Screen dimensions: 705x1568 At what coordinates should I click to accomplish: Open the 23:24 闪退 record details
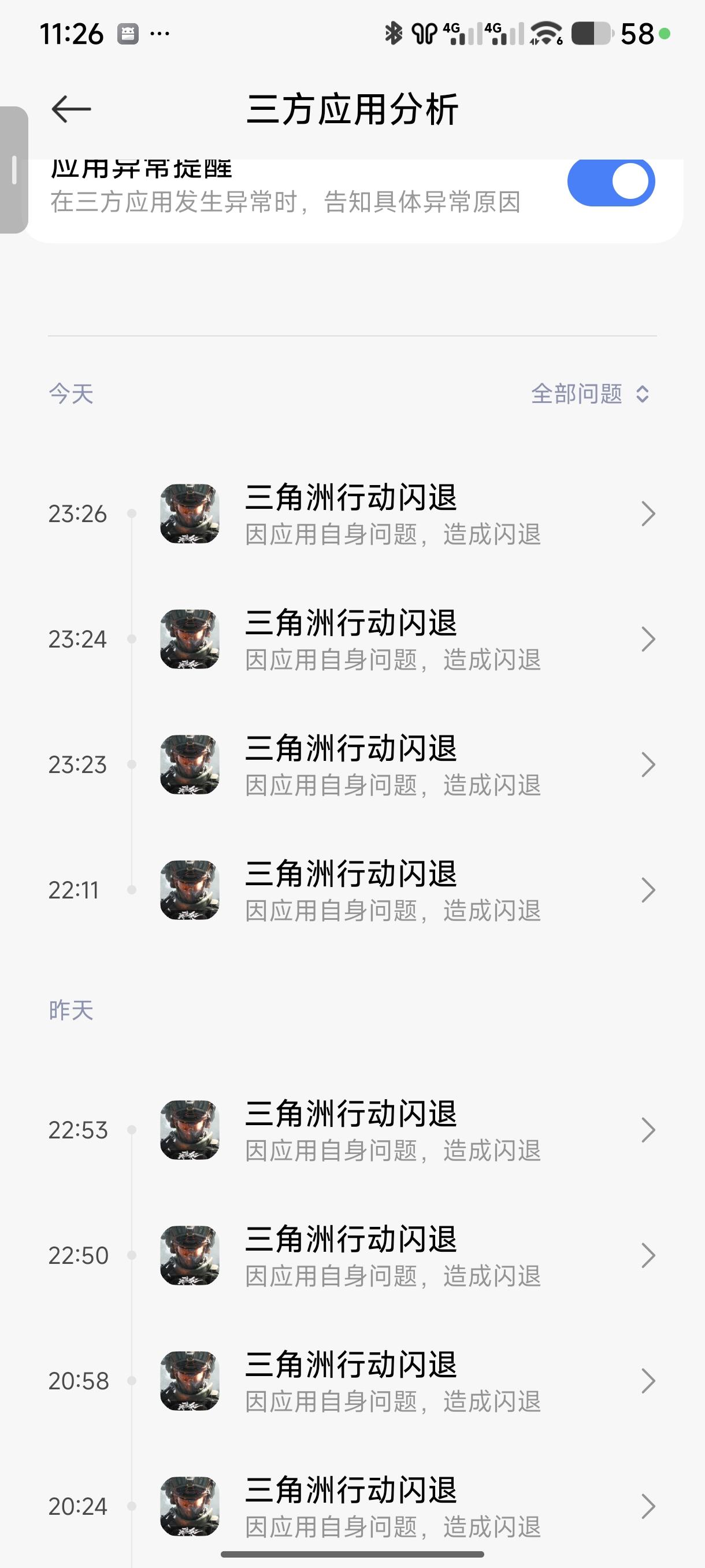pos(648,639)
